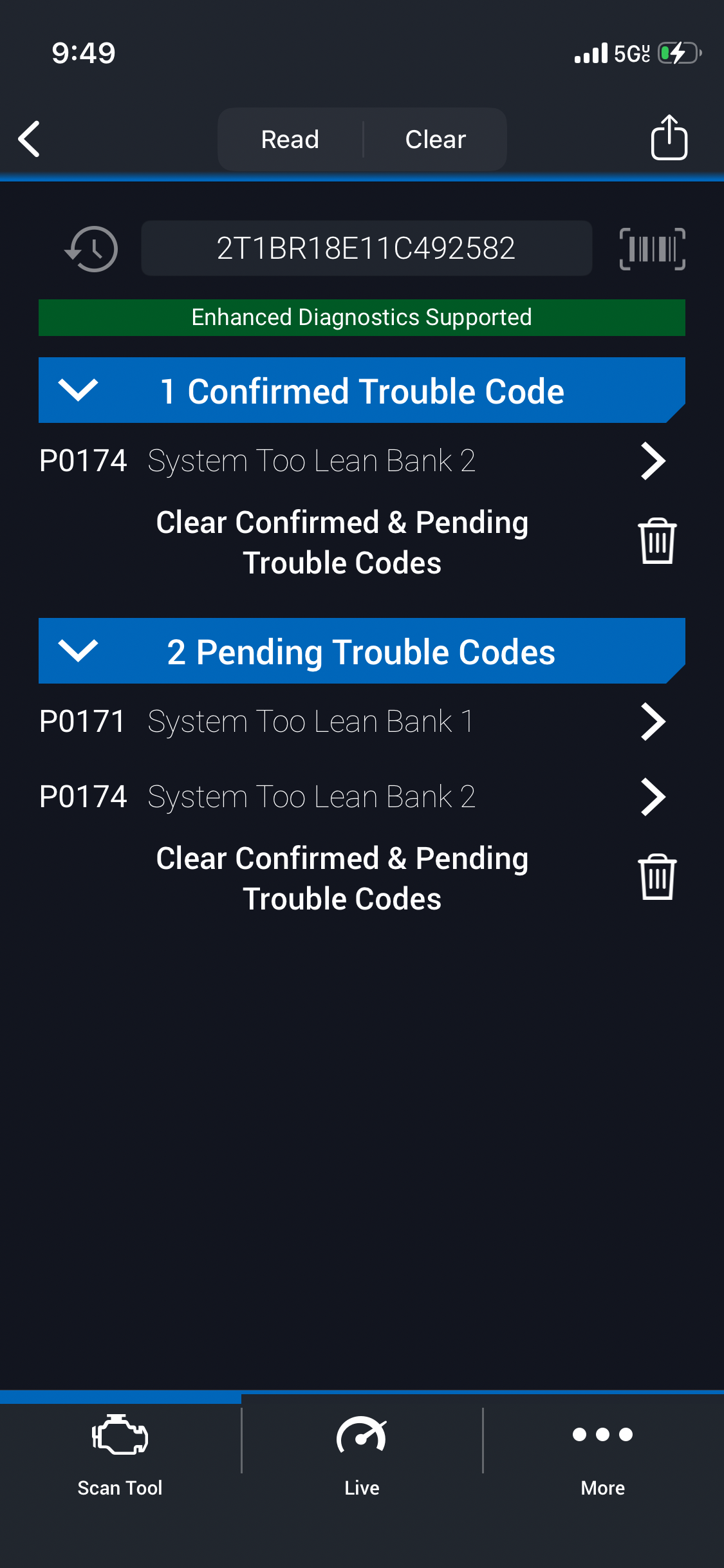Share the diagnostic report

coord(669,137)
